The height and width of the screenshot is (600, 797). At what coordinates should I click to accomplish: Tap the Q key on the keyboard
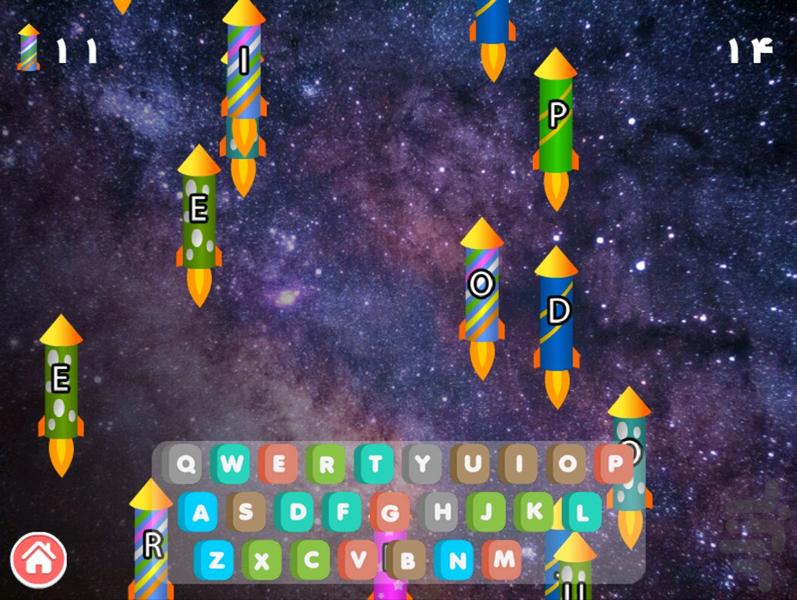tap(186, 464)
